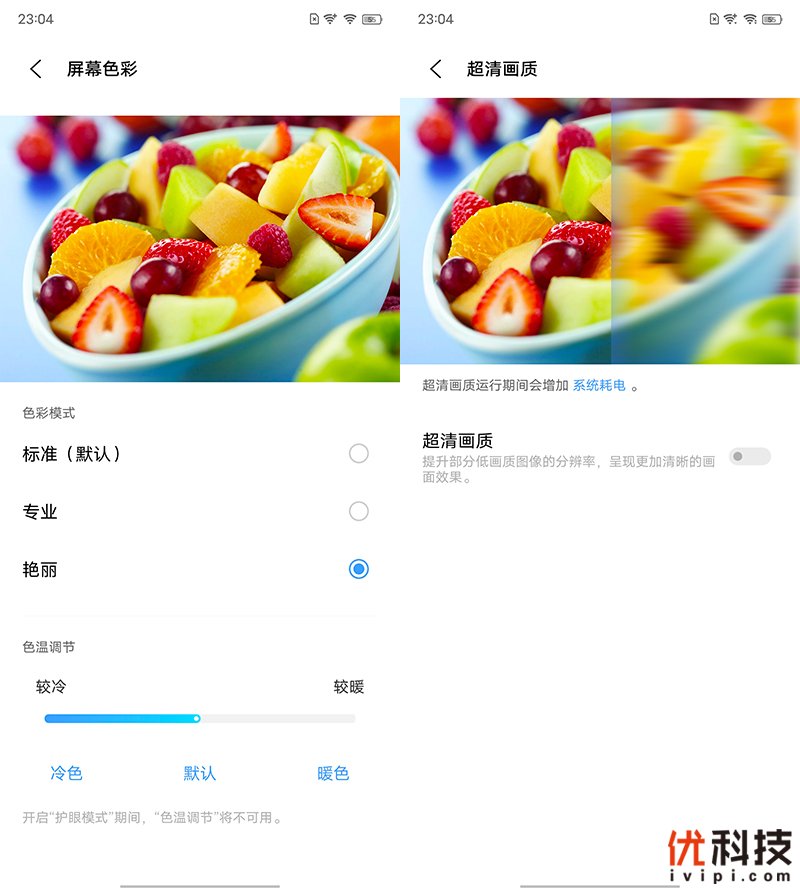Image resolution: width=800 pixels, height=889 pixels.
Task: Go back from the 超清画质 screen
Action: pyautogui.click(x=436, y=69)
